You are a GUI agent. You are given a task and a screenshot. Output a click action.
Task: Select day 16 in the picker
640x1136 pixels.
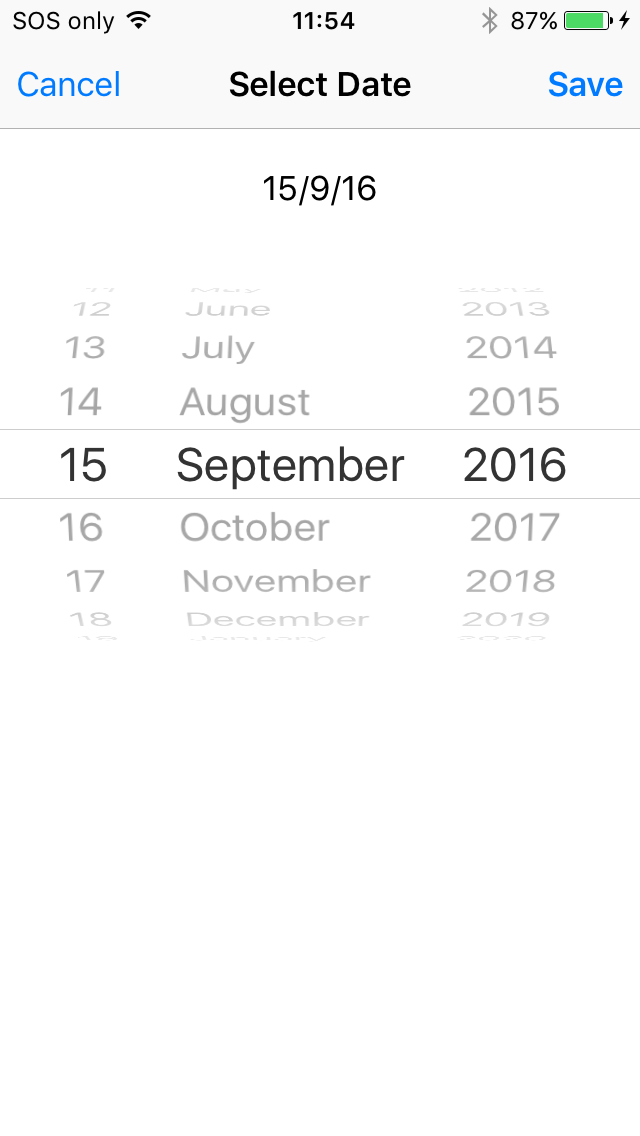(81, 527)
